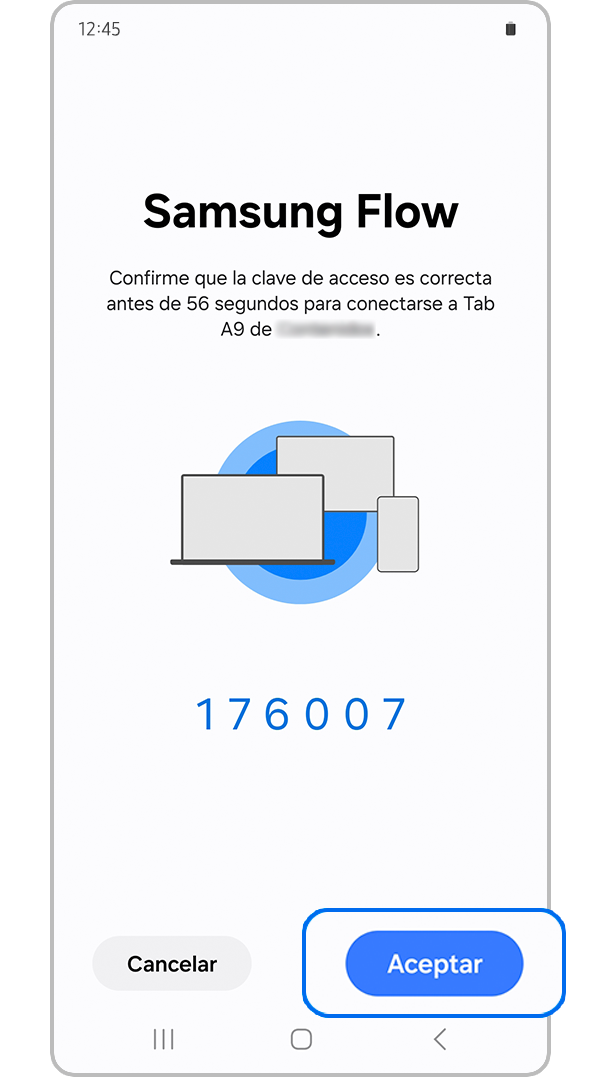Cancel the Samsung Flow connection

pyautogui.click(x=172, y=964)
